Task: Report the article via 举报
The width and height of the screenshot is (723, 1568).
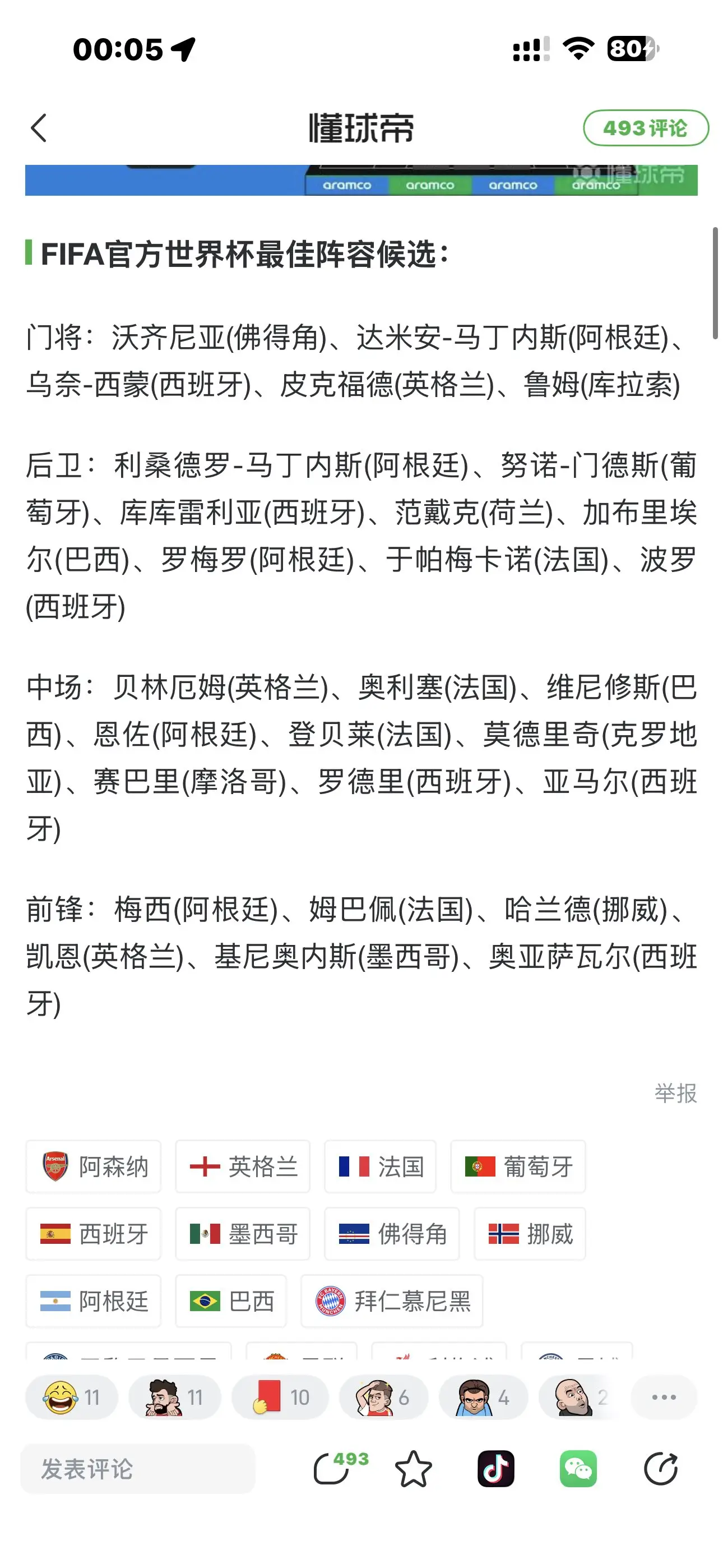Action: click(x=675, y=1093)
